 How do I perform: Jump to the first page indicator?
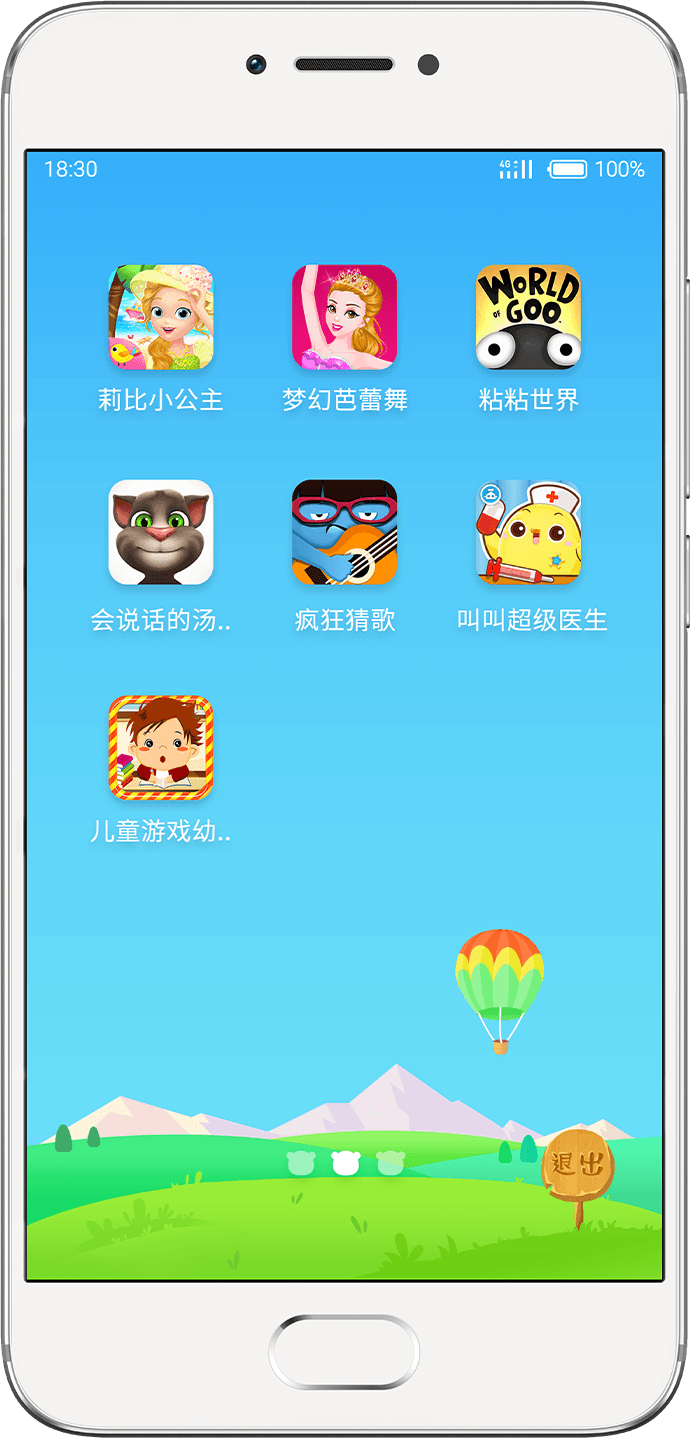(301, 1163)
